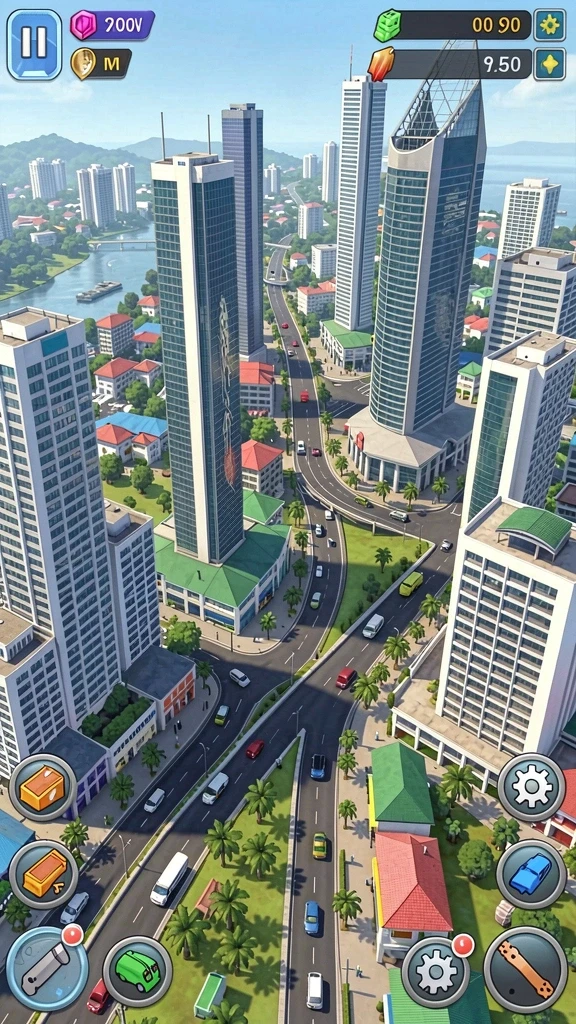Tap the gray gear button with red badge
This screenshot has width=576, height=1024.
click(x=436, y=972)
